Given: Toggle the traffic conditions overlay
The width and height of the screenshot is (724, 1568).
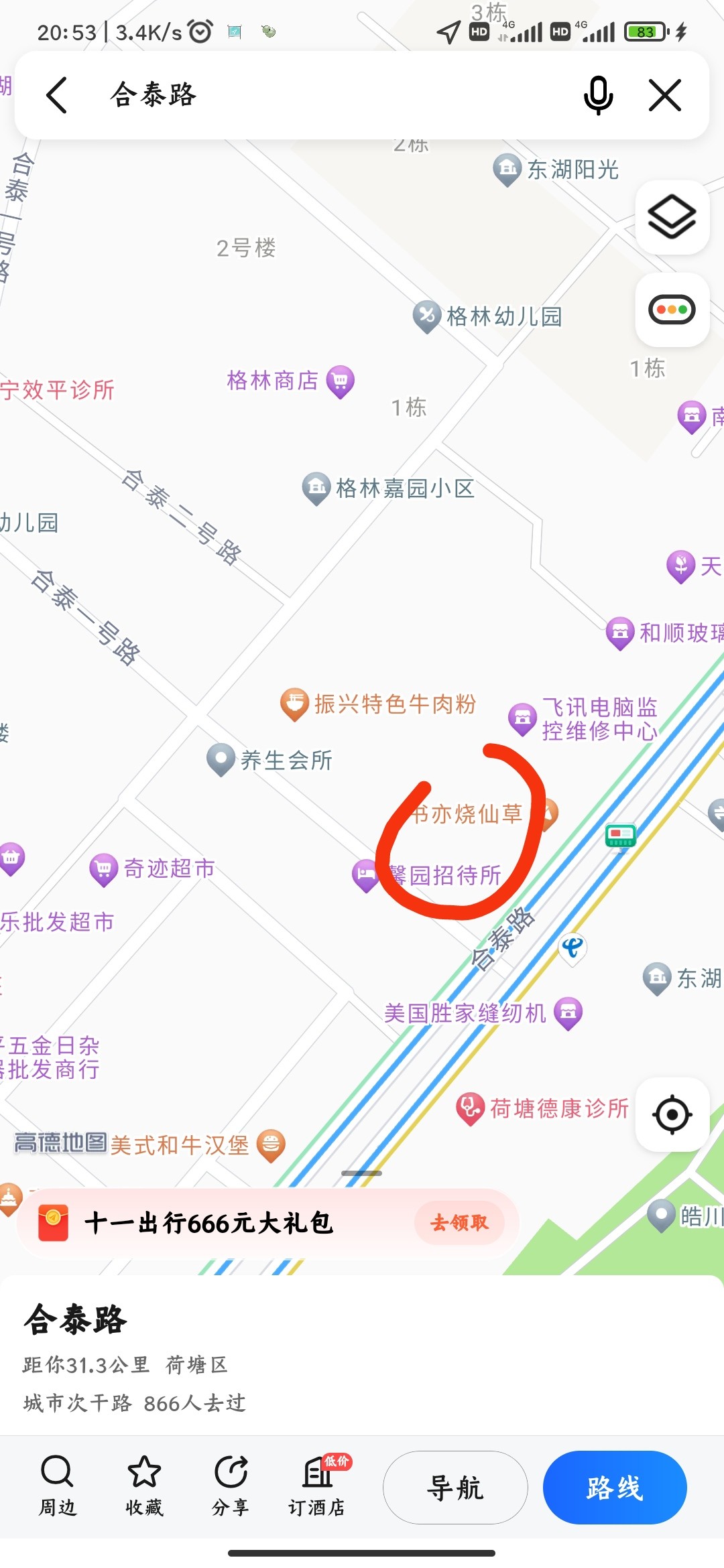Looking at the screenshot, I should pyautogui.click(x=672, y=310).
